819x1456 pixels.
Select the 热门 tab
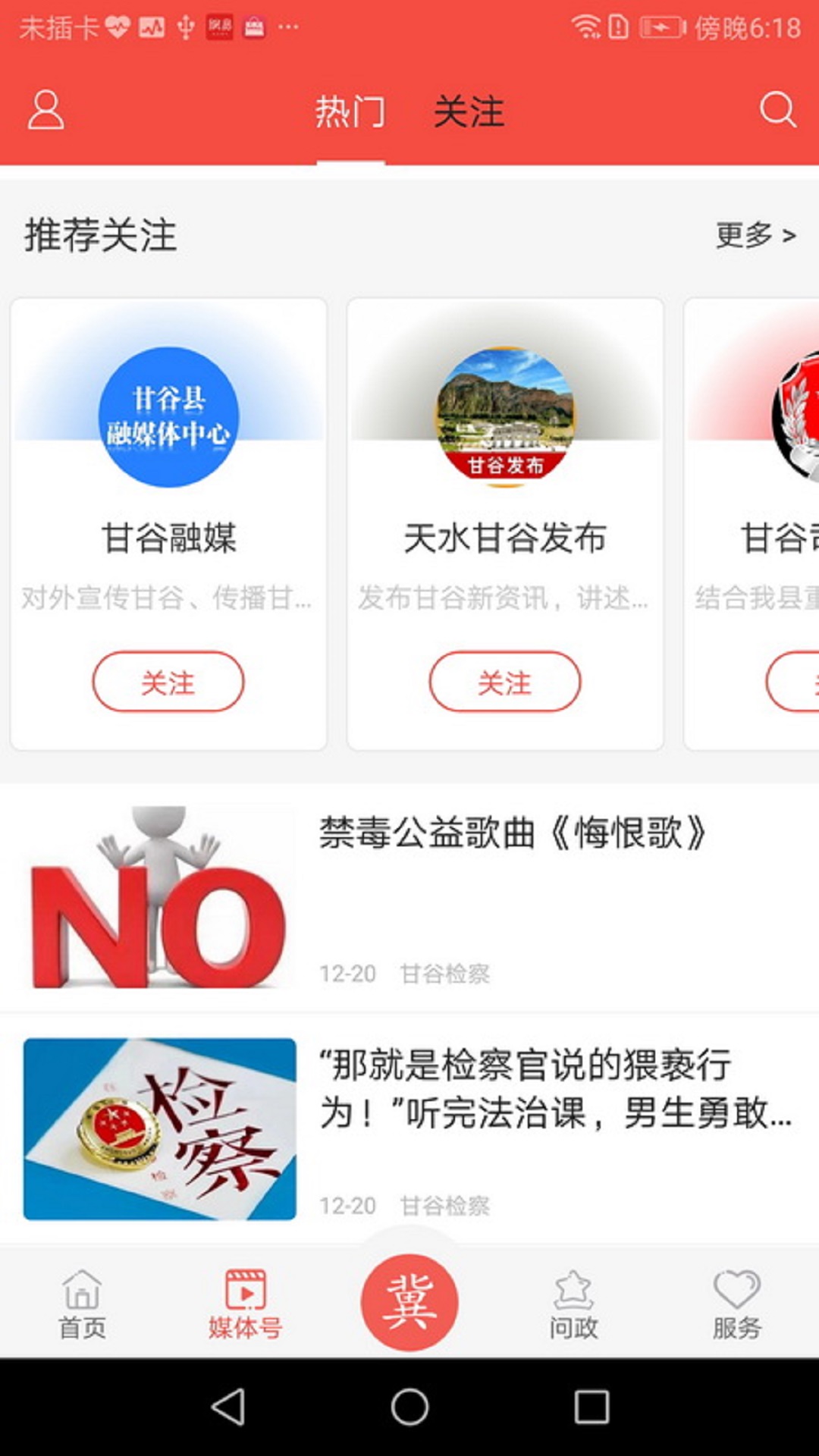coord(350,112)
